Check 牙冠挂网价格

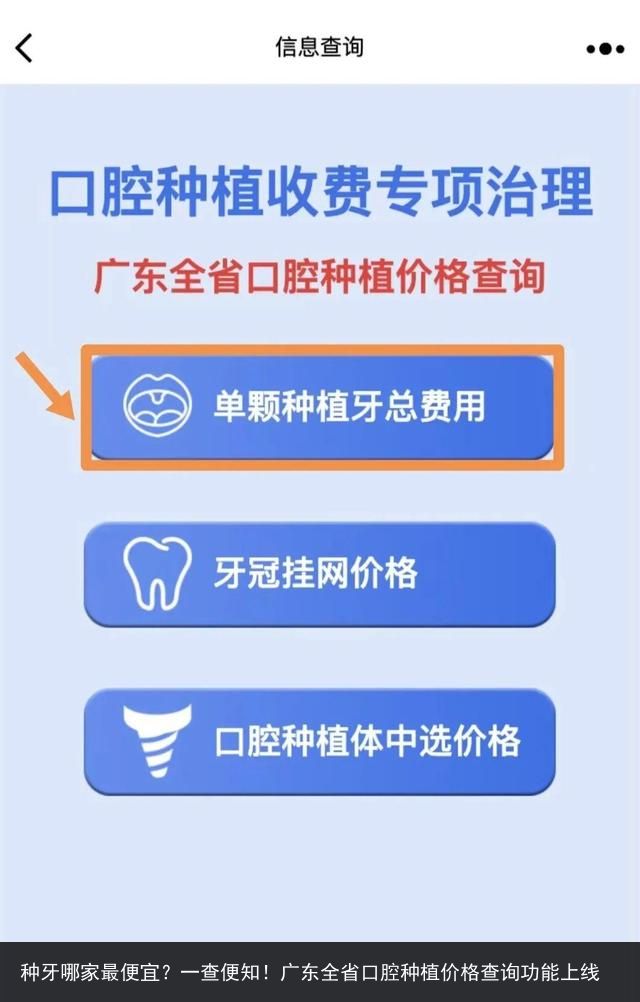pos(319,574)
